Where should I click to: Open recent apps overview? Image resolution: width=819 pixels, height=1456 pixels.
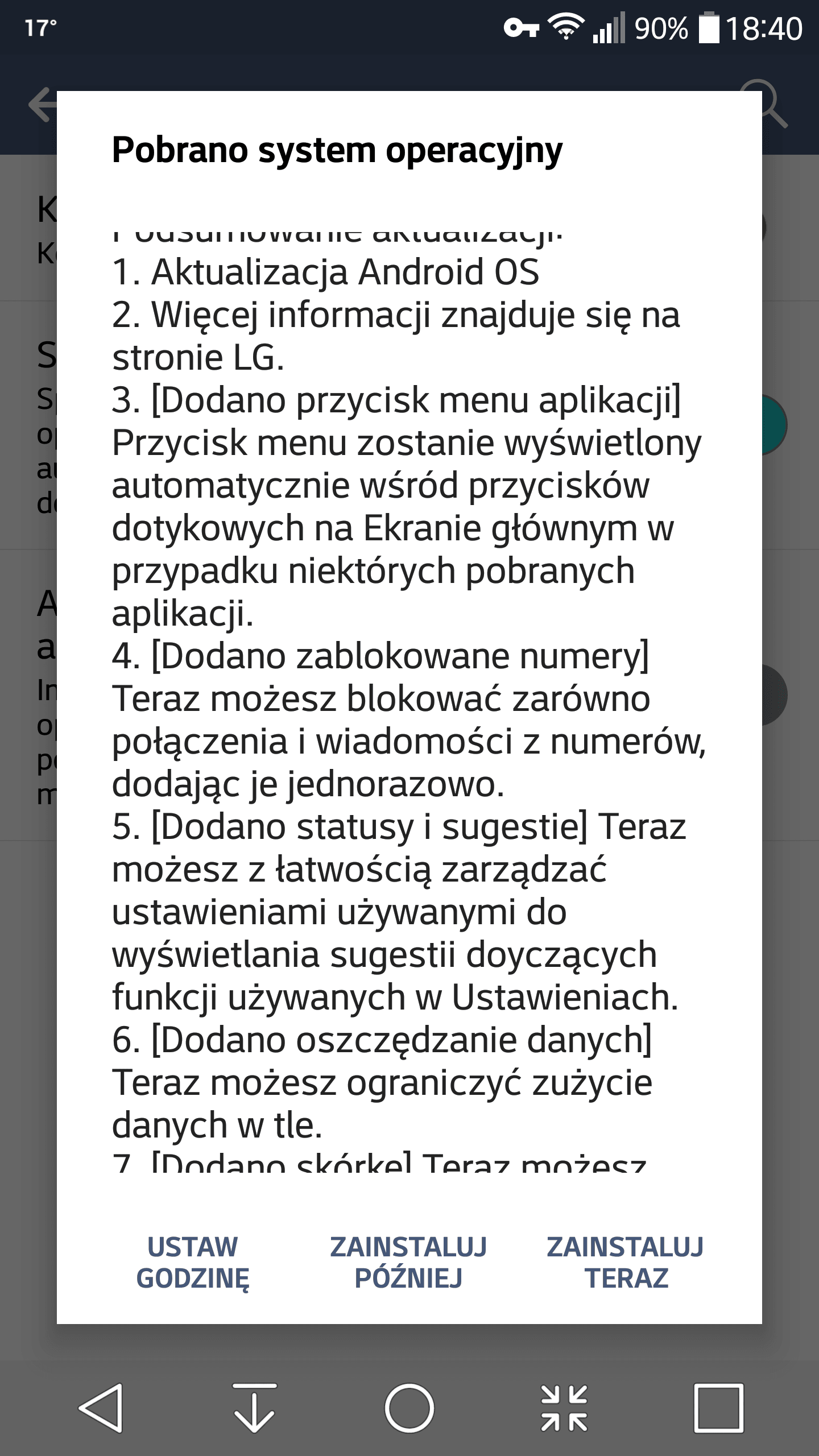point(719,1408)
